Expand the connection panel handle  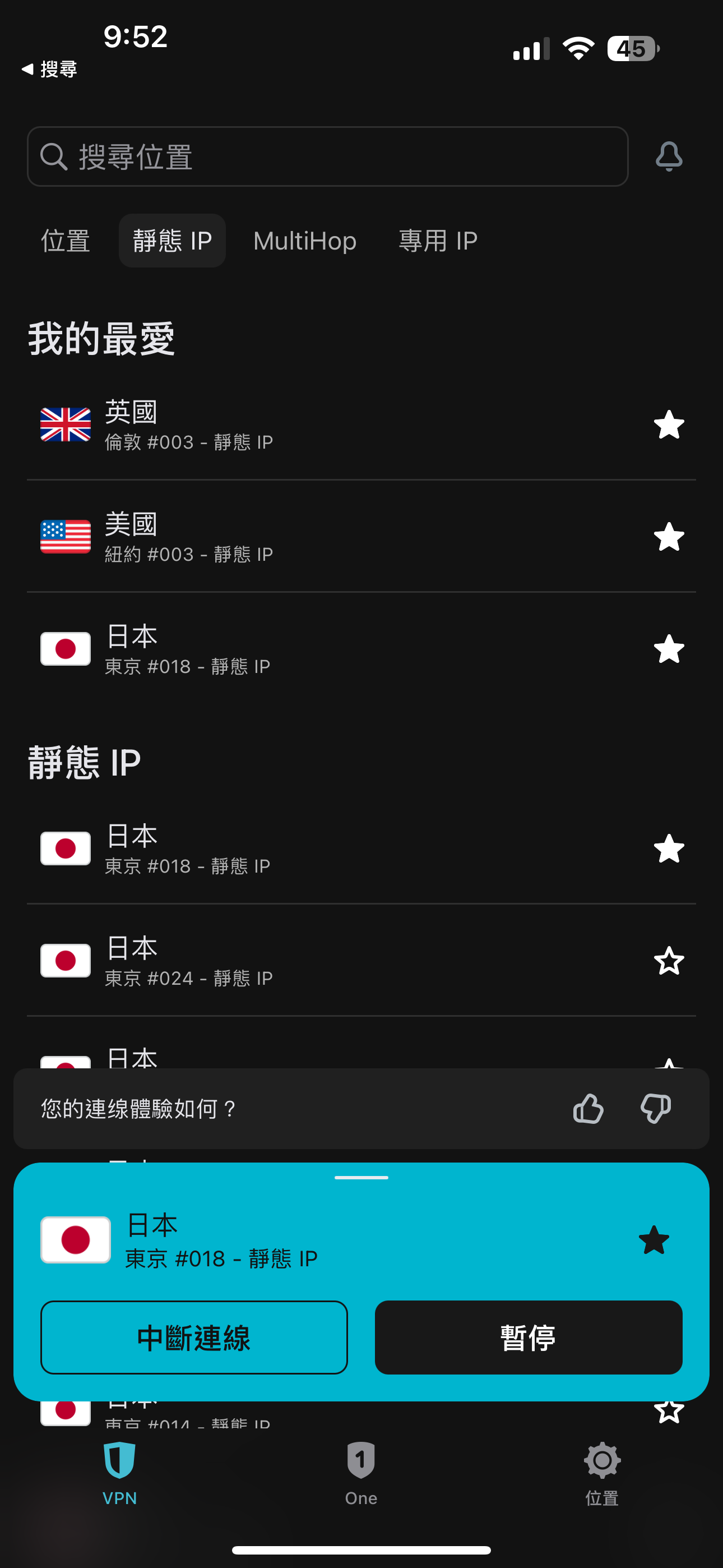pyautogui.click(x=361, y=1177)
